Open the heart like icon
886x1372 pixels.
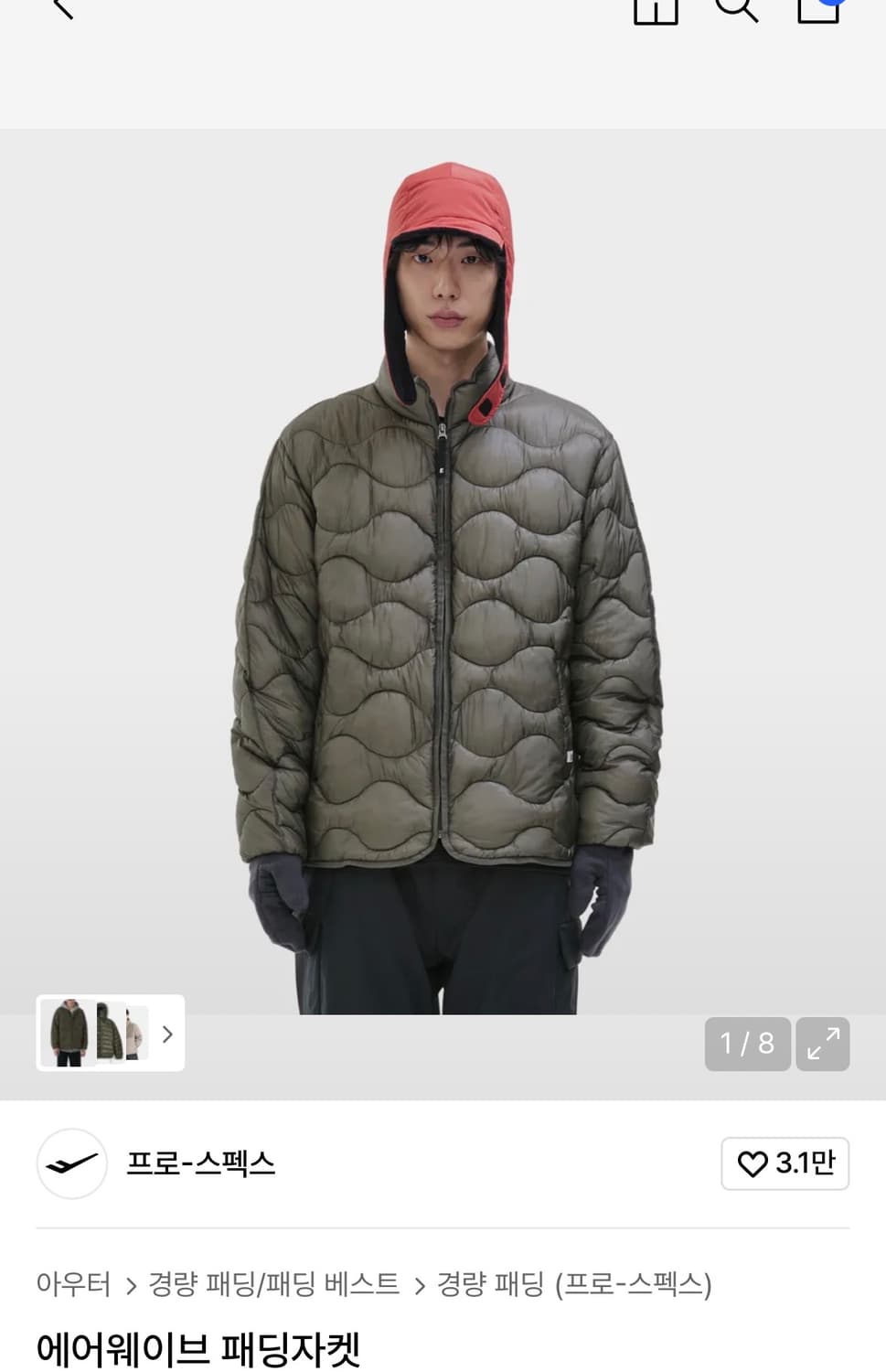point(752,1164)
